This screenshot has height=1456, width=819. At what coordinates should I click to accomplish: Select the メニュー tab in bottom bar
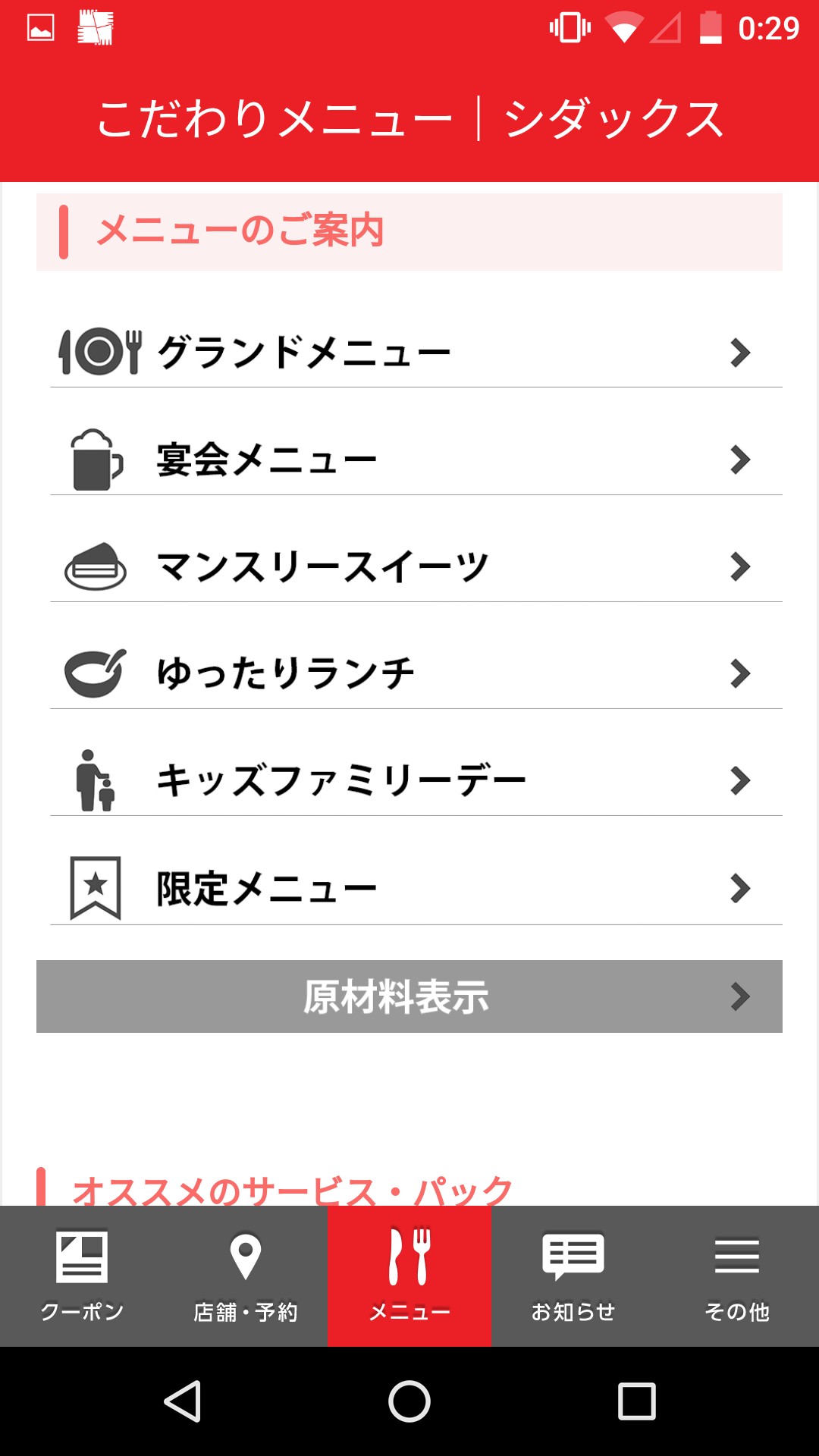pos(409,1276)
